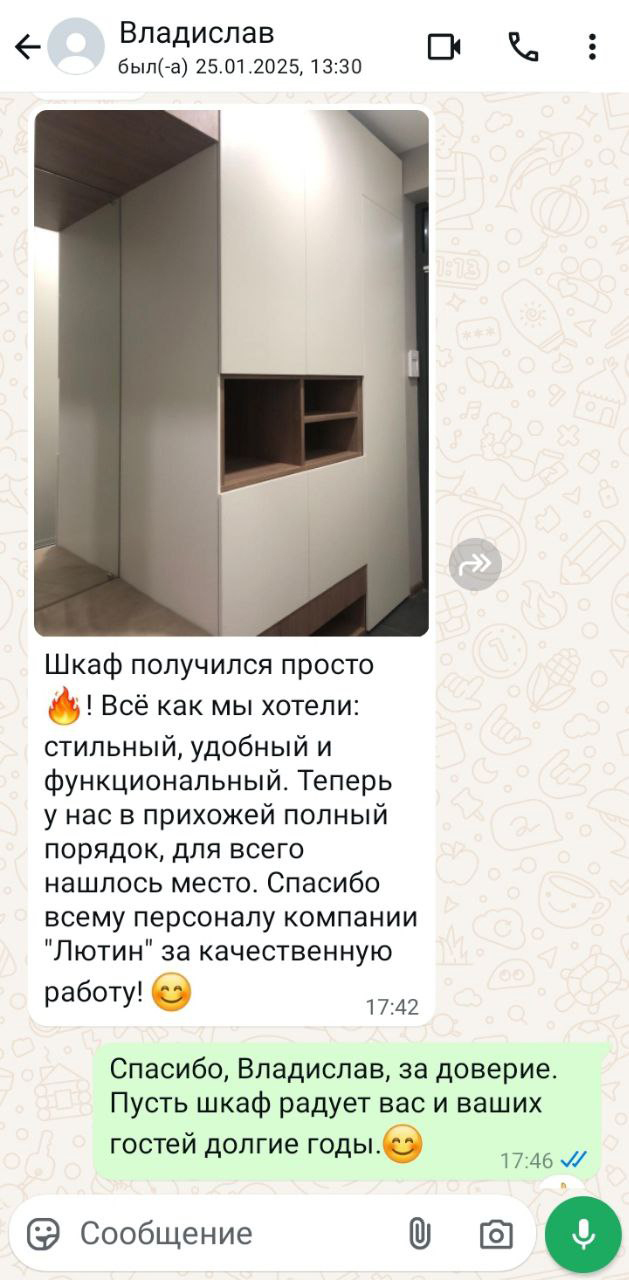Forward the wardrobe photo
The image size is (629, 1280).
[475, 565]
